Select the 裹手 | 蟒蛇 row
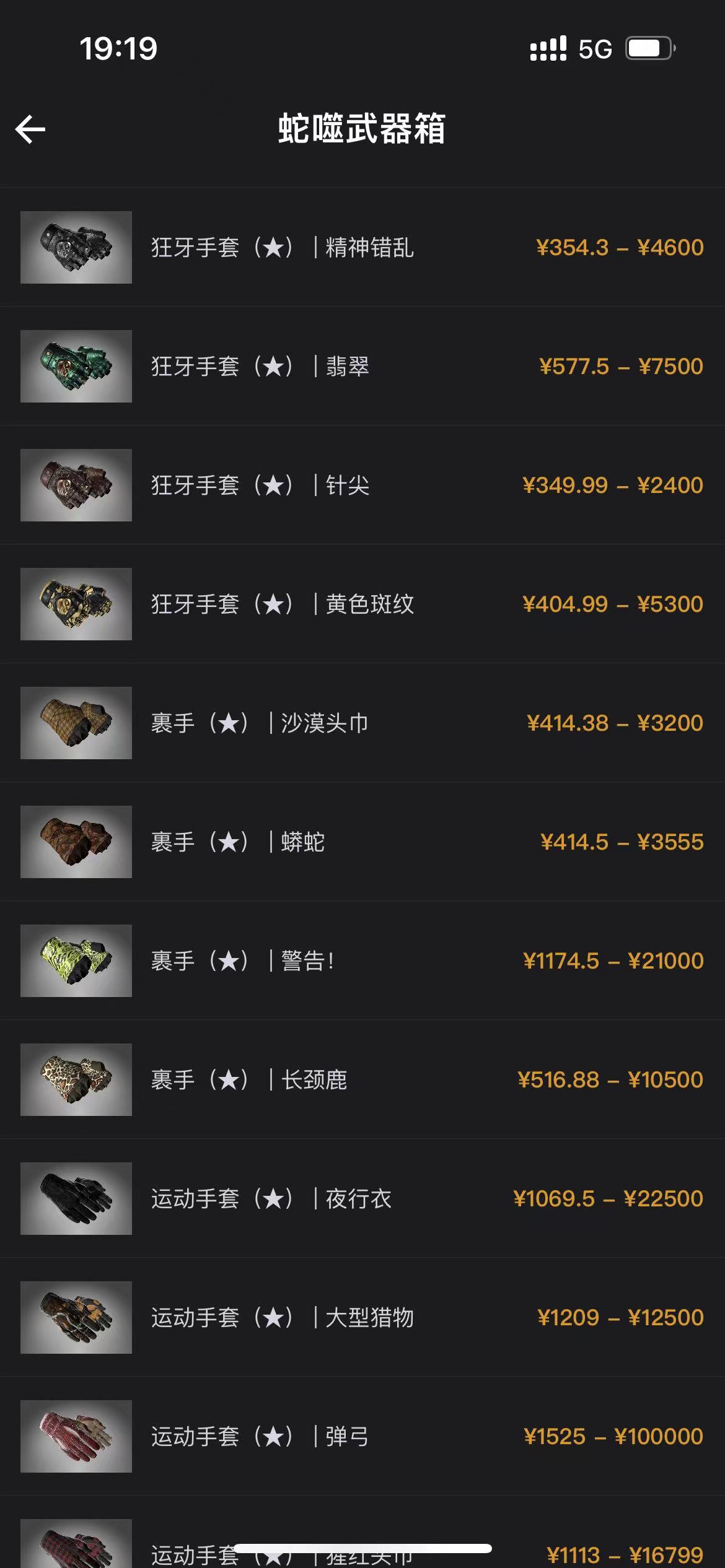Screen dimensions: 725x1568 click(x=362, y=842)
